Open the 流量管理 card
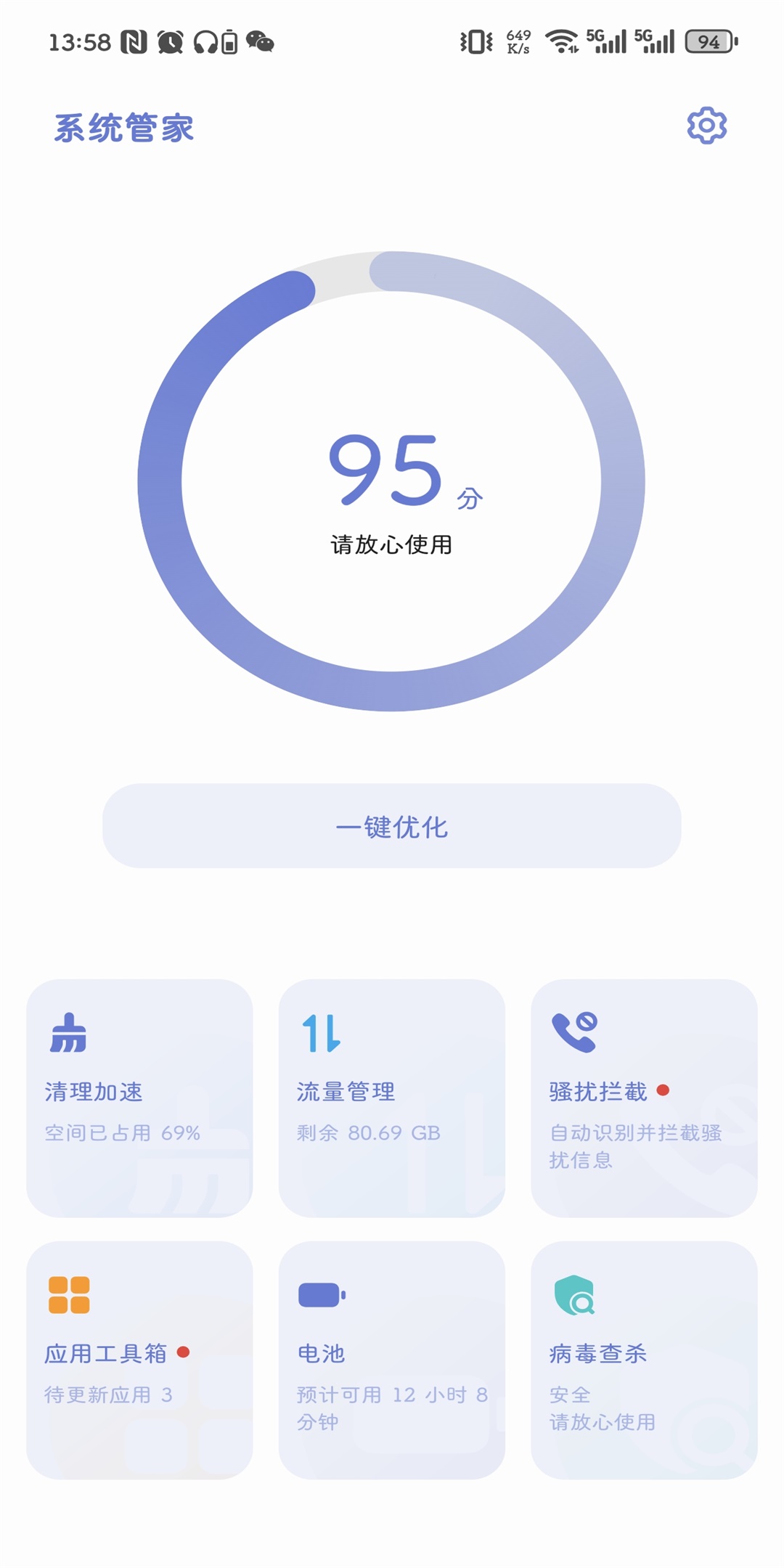This screenshot has height=1568, width=784. pos(392,1098)
